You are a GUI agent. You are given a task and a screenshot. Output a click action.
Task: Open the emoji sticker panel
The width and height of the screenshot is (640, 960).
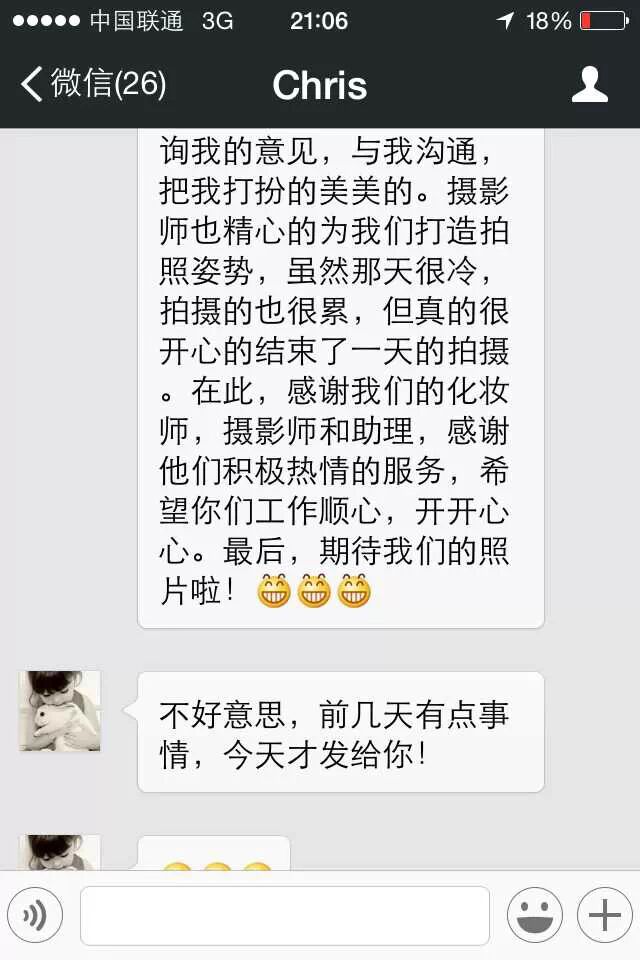tap(533, 915)
